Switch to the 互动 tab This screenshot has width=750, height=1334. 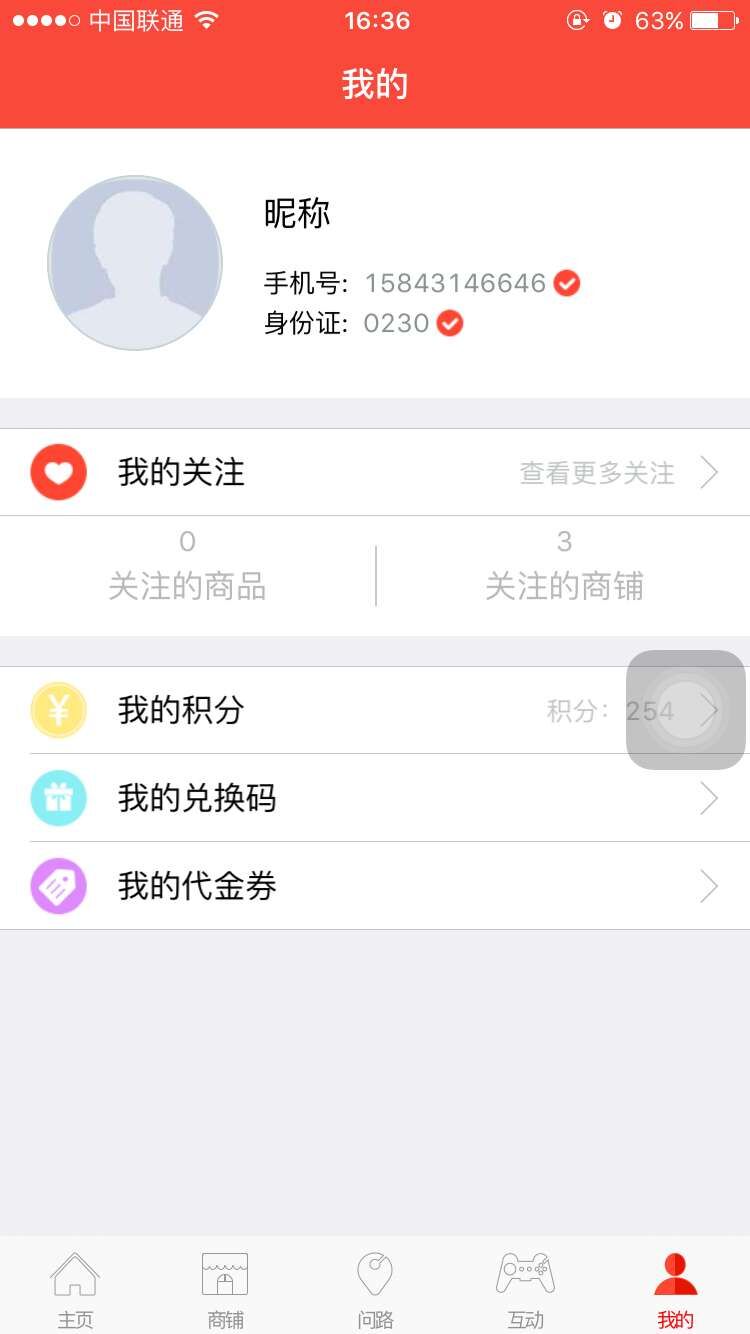[525, 1289]
